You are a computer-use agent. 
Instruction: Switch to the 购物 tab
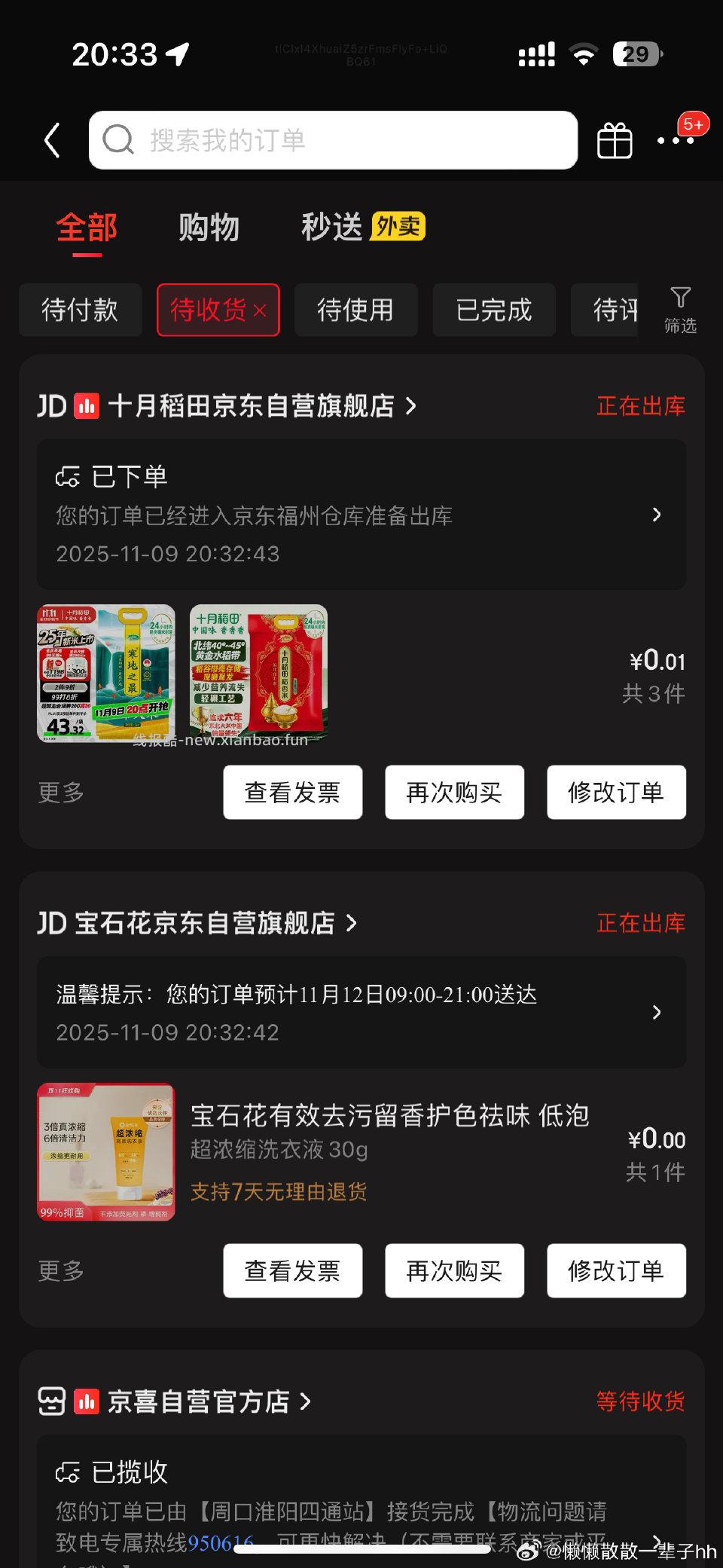coord(209,227)
